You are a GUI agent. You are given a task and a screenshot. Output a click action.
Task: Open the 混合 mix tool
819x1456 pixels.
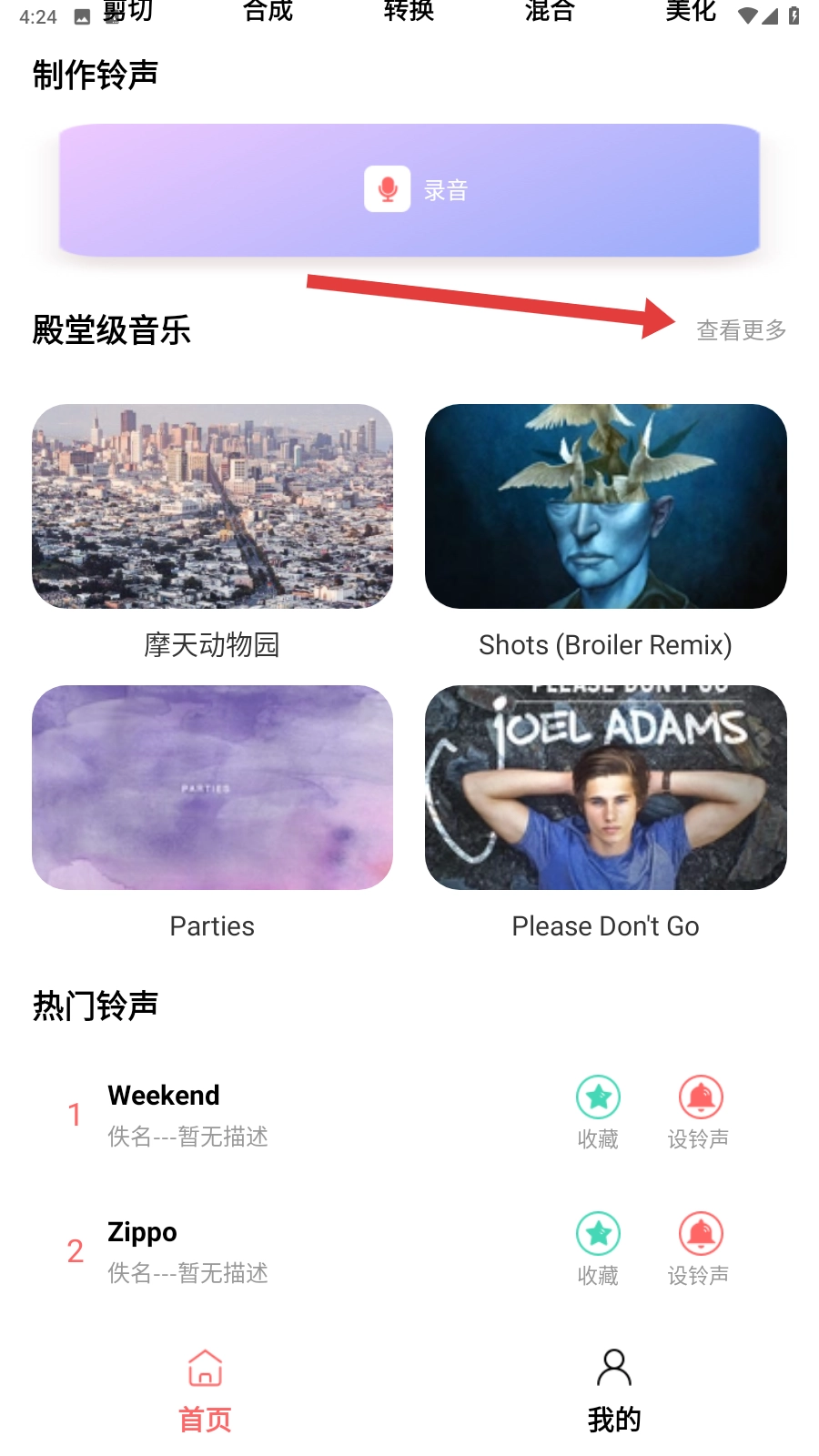click(550, 11)
